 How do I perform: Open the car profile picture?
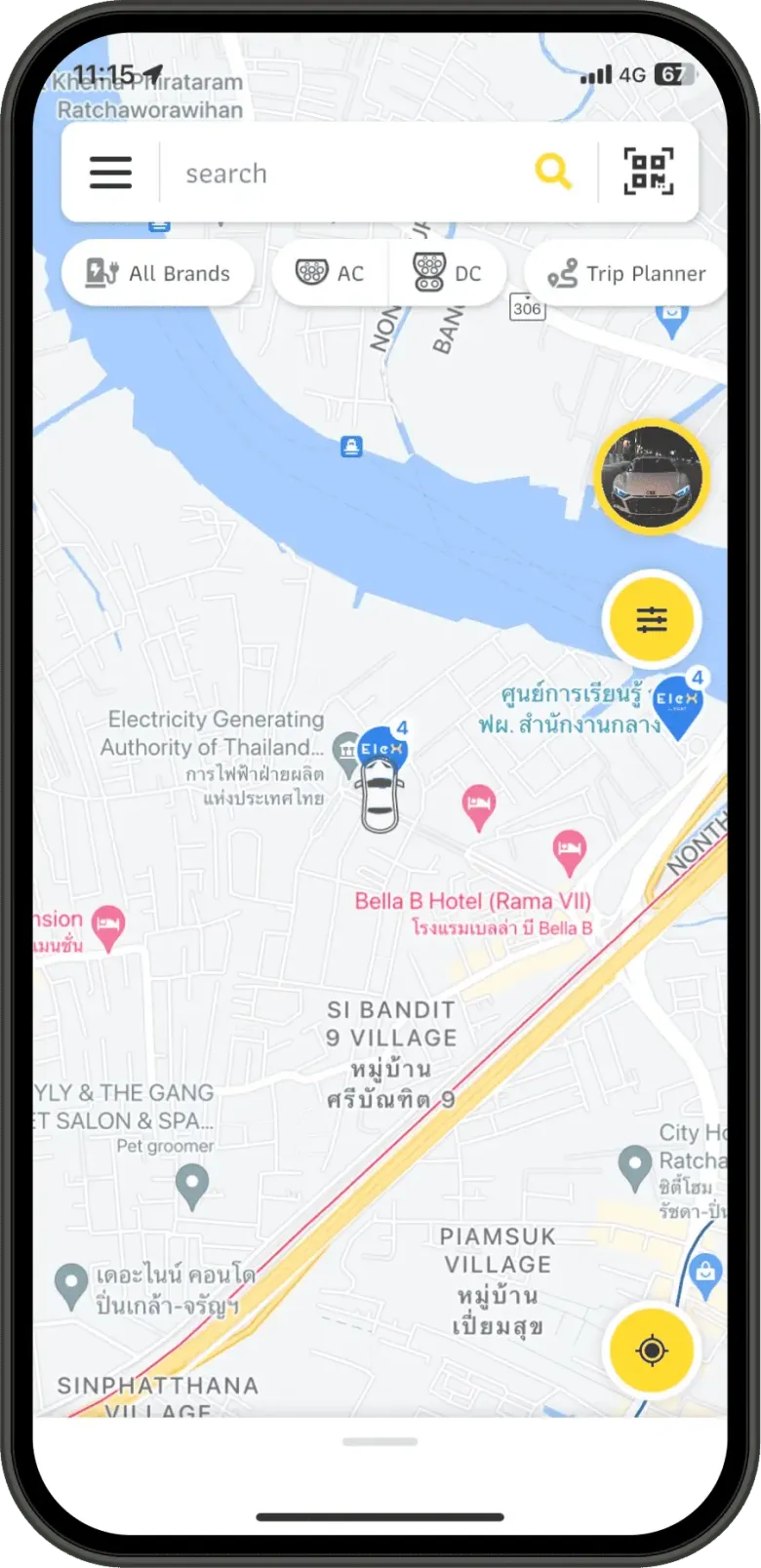click(x=651, y=478)
